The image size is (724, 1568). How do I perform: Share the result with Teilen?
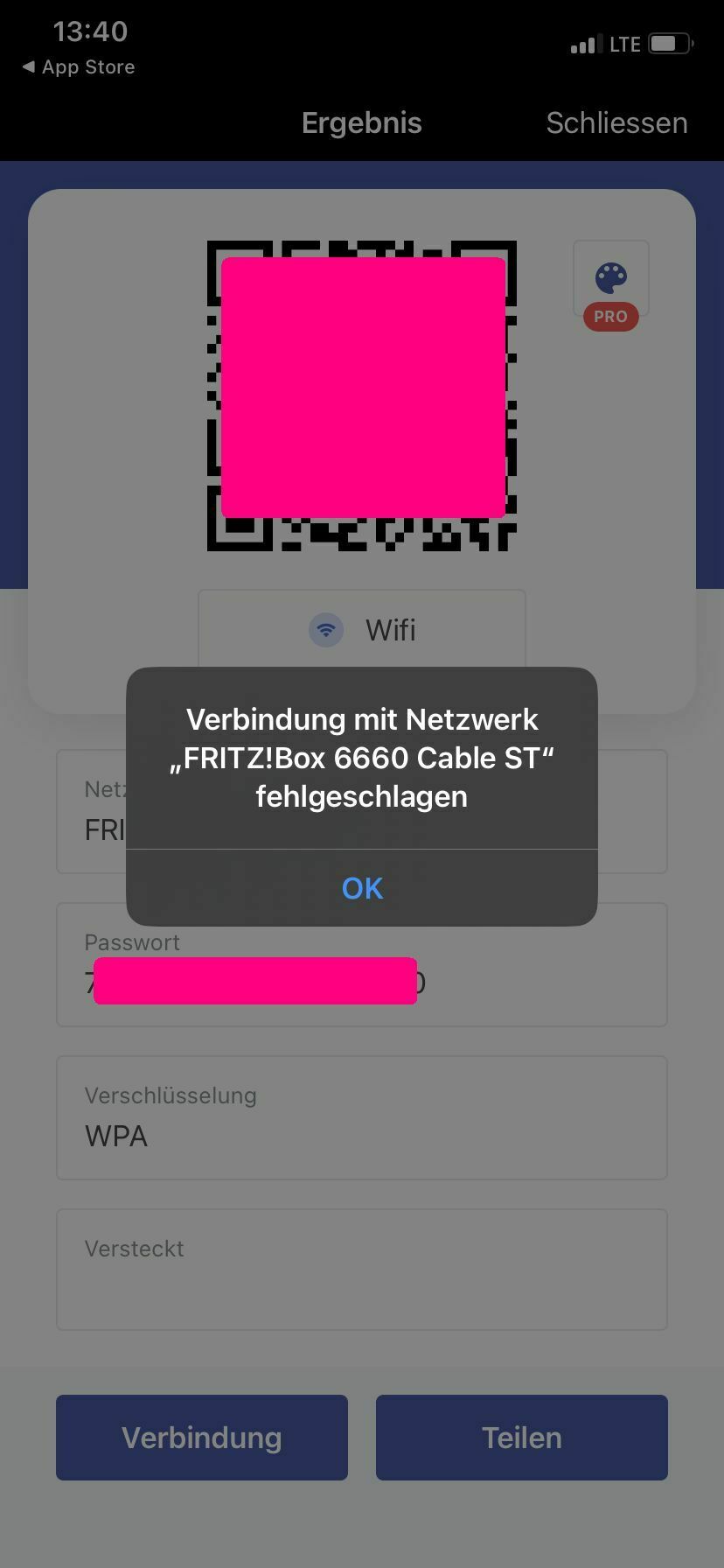(522, 1438)
